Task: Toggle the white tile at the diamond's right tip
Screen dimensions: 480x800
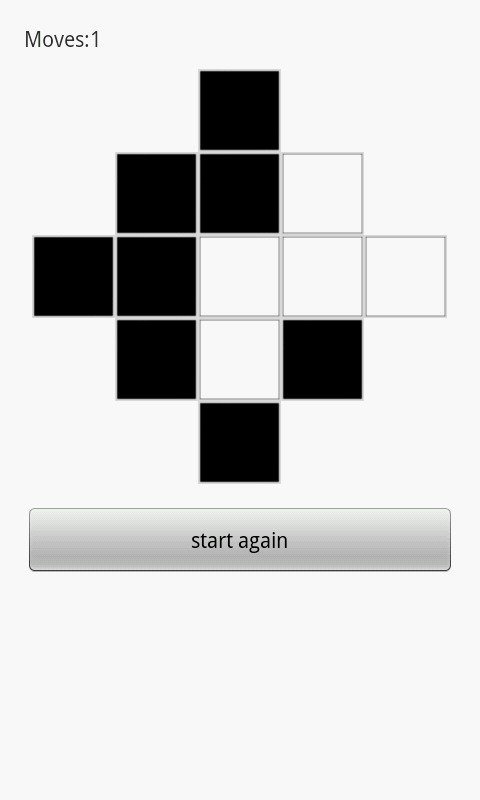Action: click(406, 277)
